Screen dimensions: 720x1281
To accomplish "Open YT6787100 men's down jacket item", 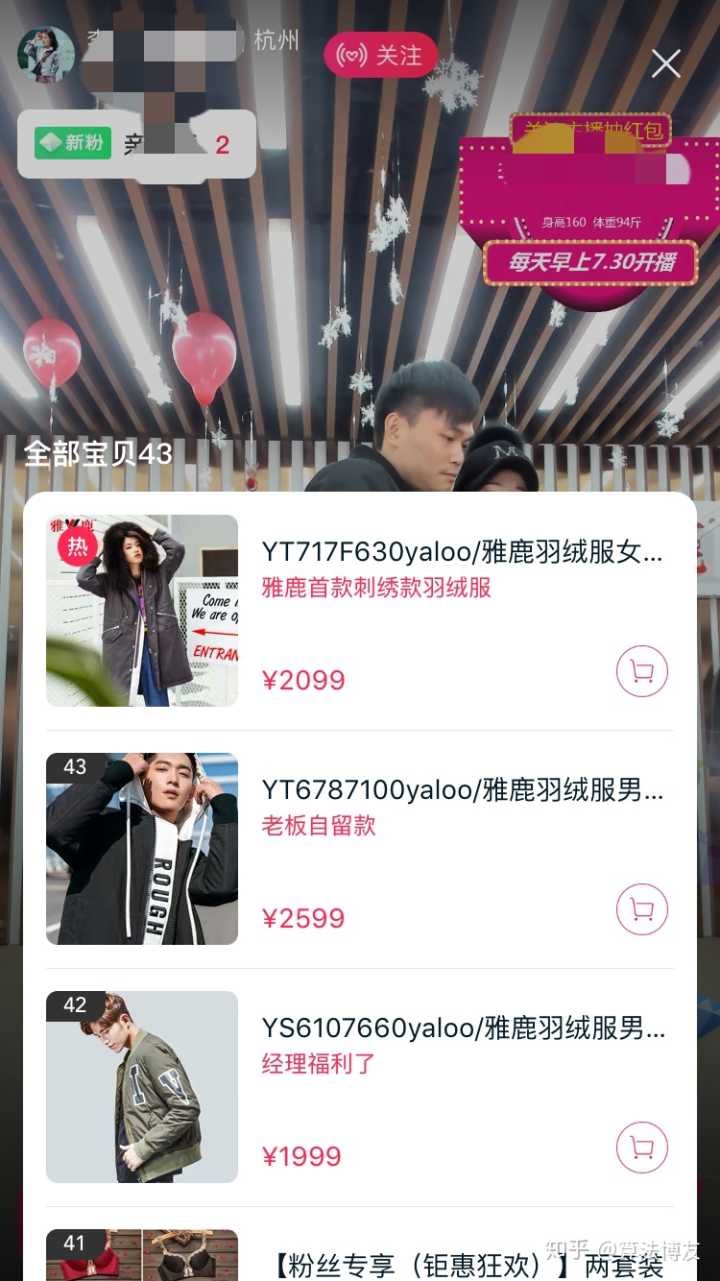I will (462, 791).
